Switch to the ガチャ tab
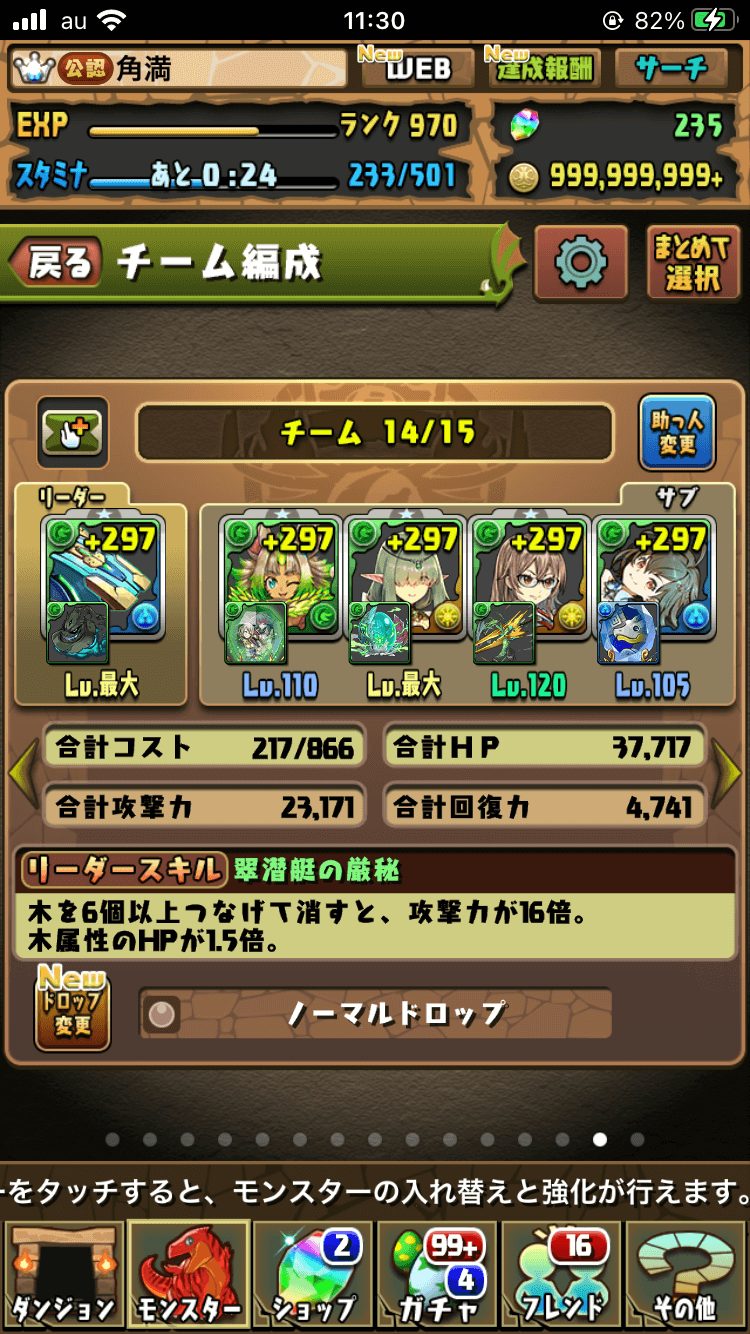 437,1273
